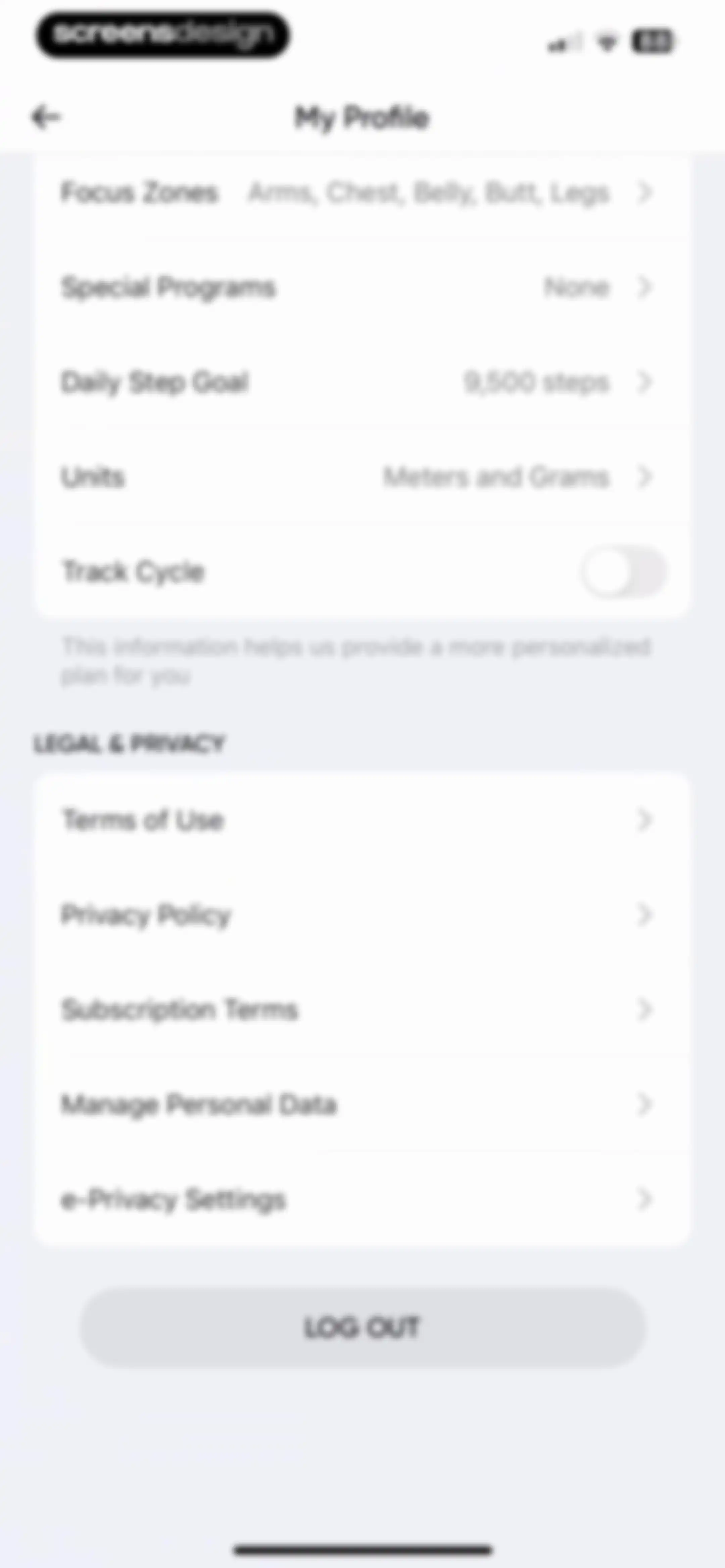Viewport: 725px width, 1568px height.
Task: Change the Daily Step Goal
Action: [x=362, y=382]
